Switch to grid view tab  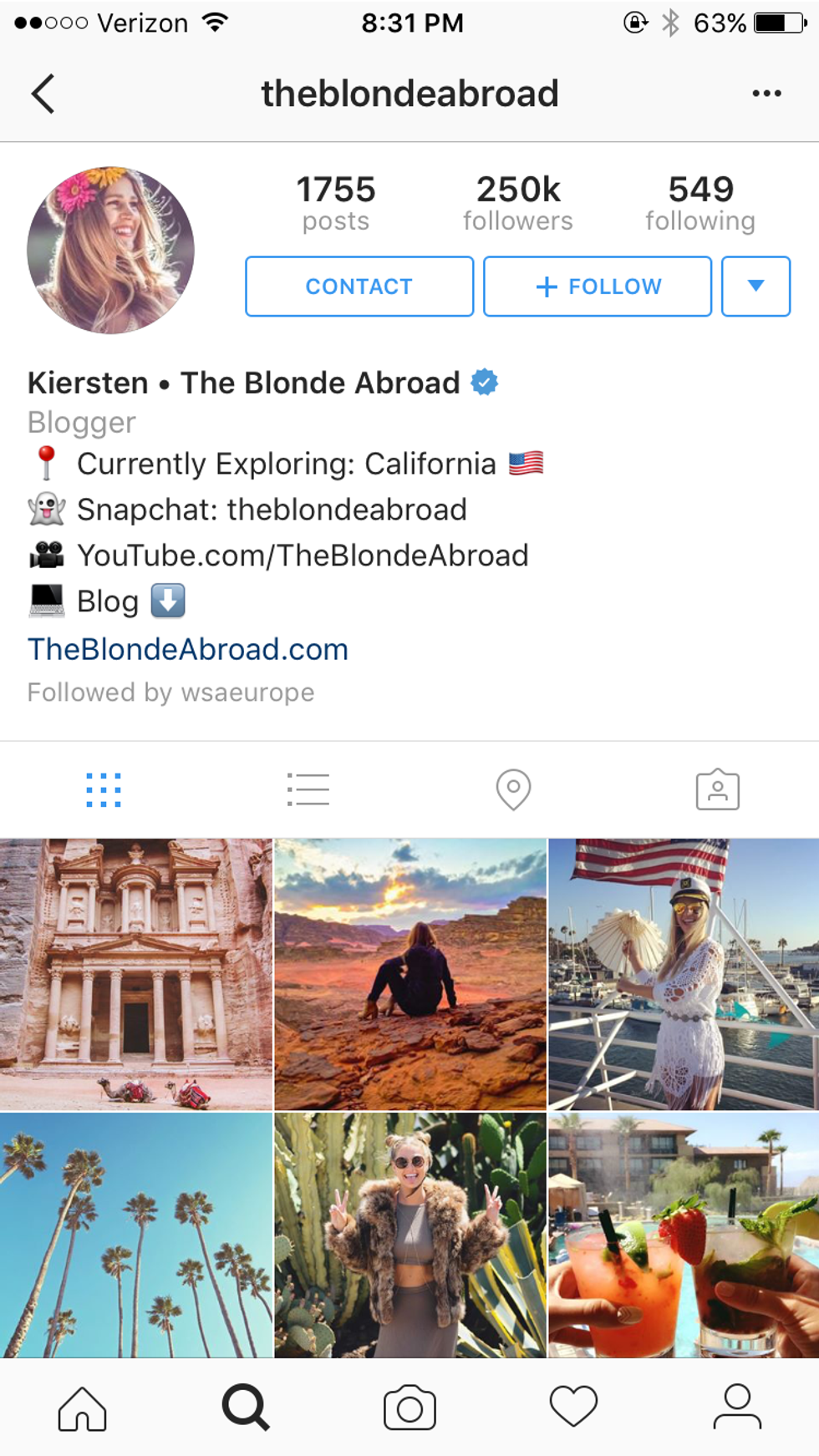pos(104,789)
